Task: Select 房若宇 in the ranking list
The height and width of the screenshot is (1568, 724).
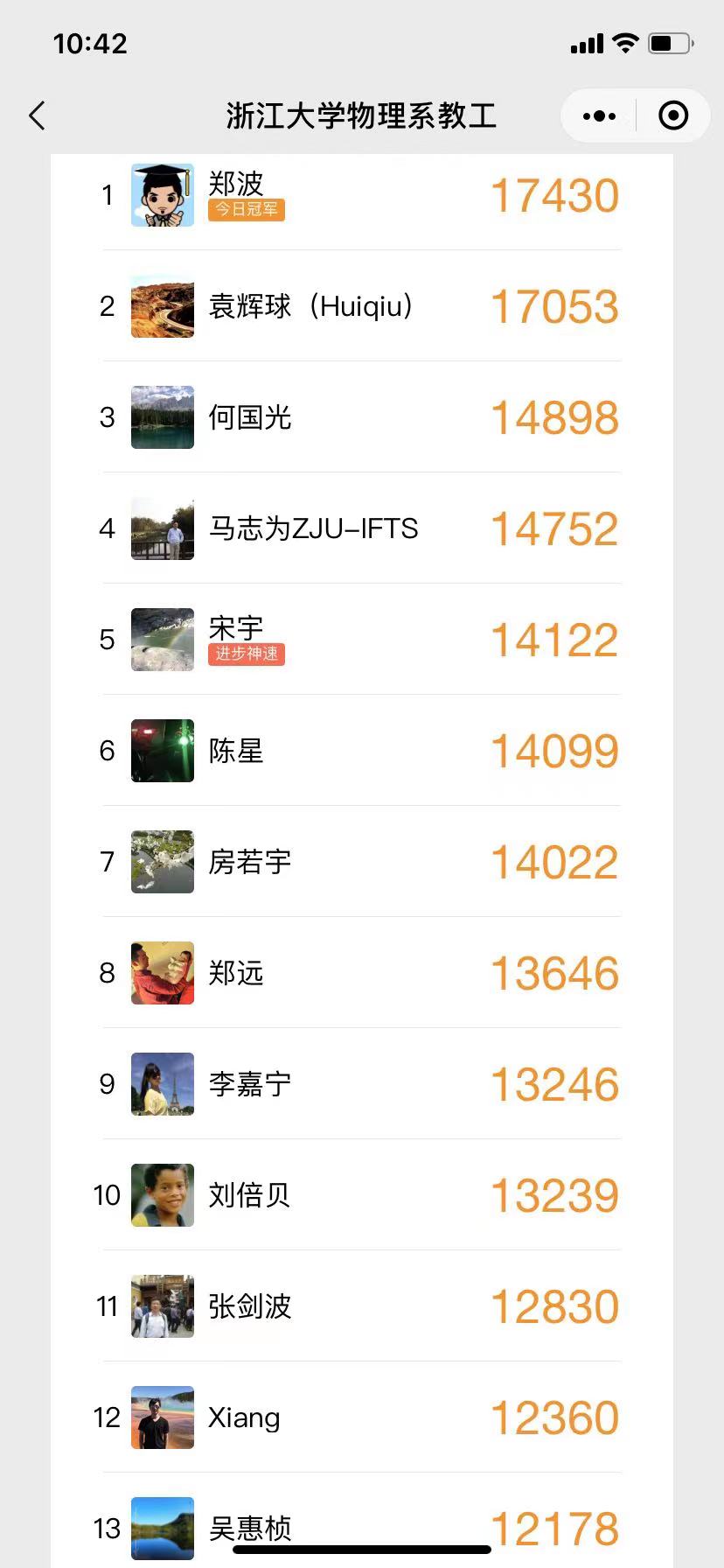Action: [361, 862]
